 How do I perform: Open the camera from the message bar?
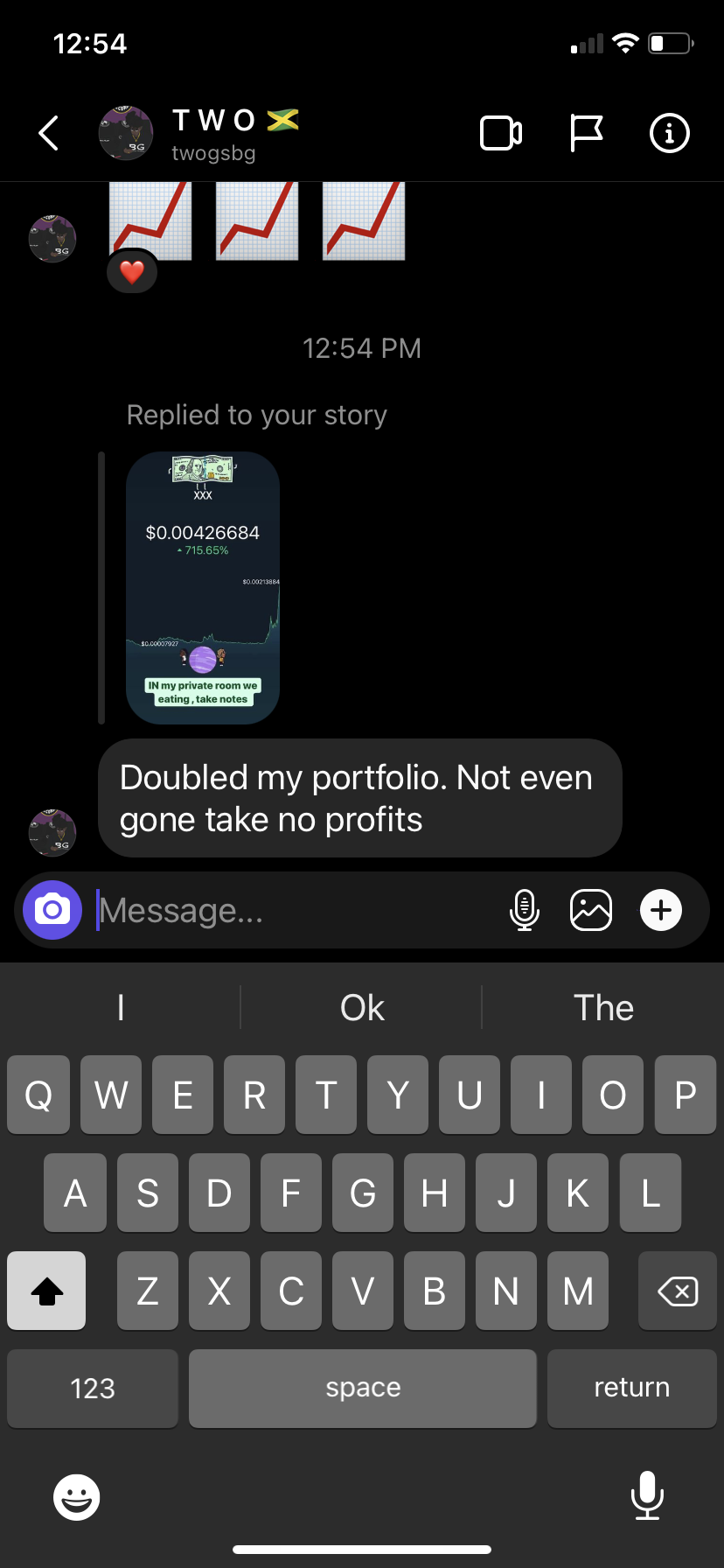52,910
